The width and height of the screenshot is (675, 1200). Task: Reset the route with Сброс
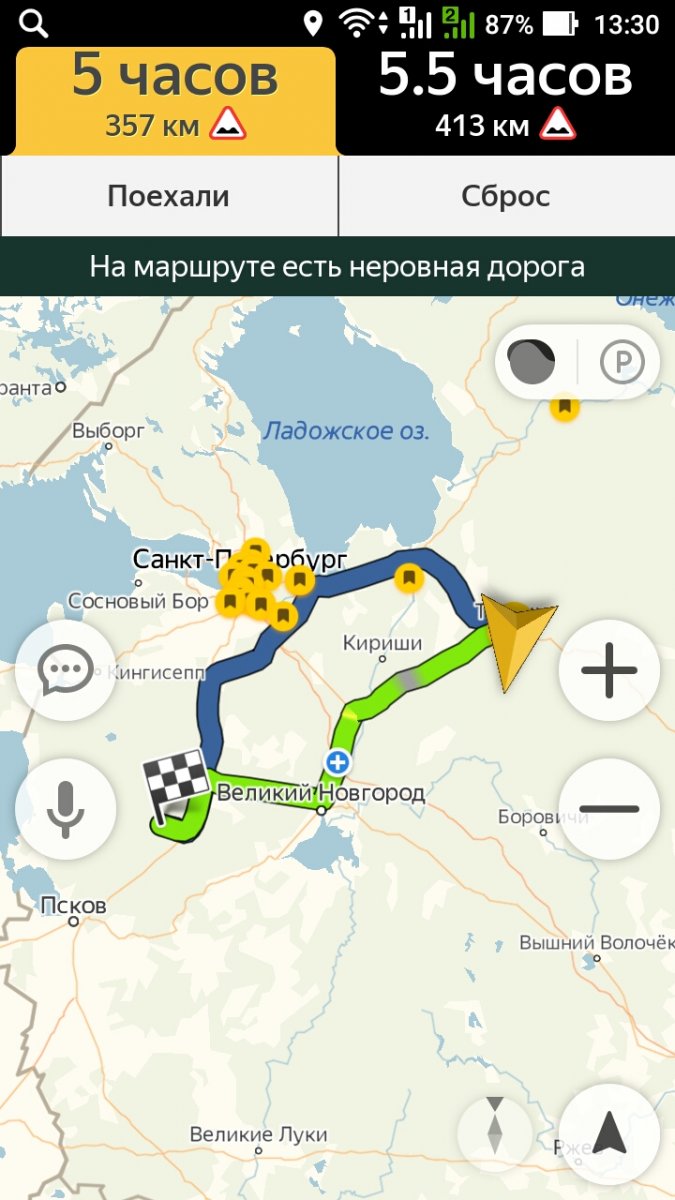506,196
